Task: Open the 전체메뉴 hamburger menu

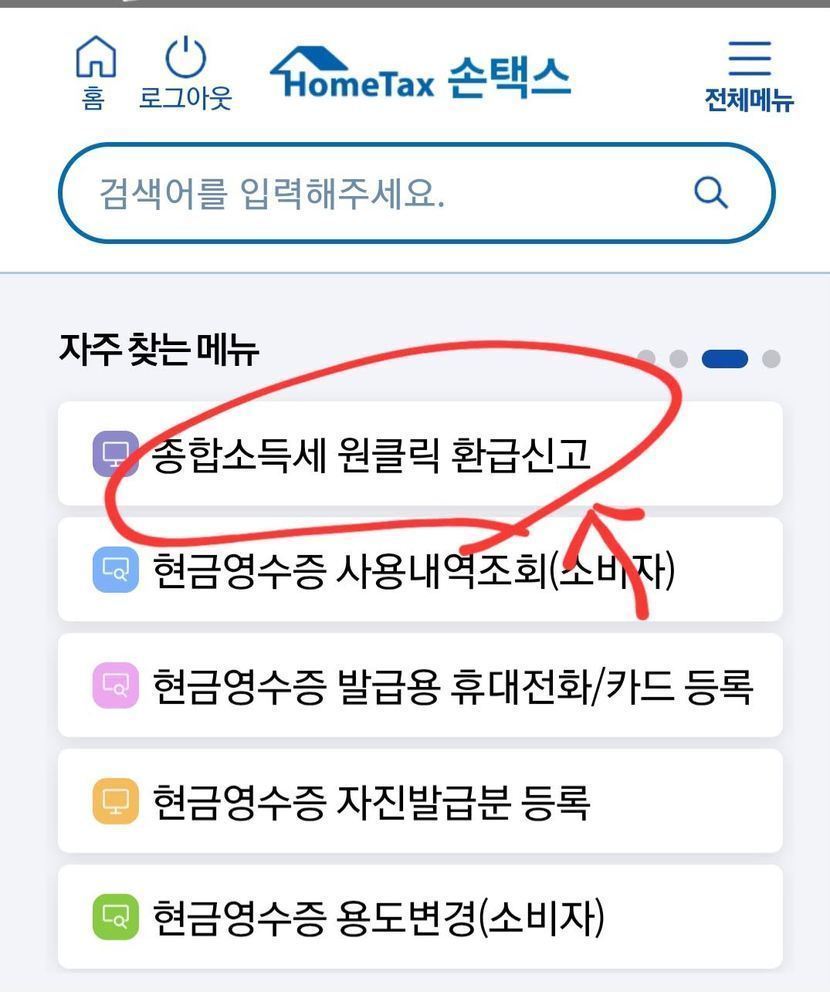Action: (x=749, y=74)
